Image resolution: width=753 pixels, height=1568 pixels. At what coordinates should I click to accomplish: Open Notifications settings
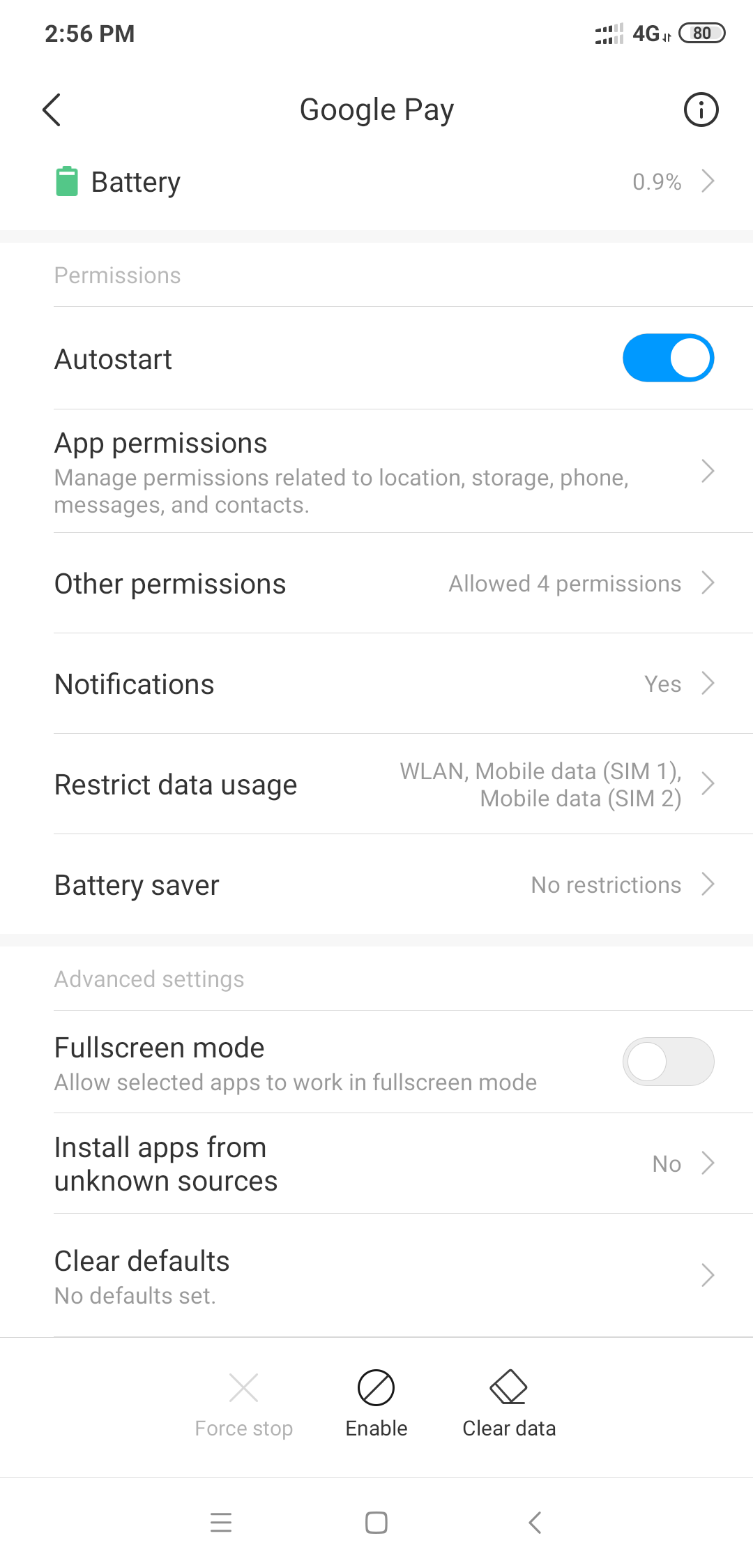[x=376, y=684]
